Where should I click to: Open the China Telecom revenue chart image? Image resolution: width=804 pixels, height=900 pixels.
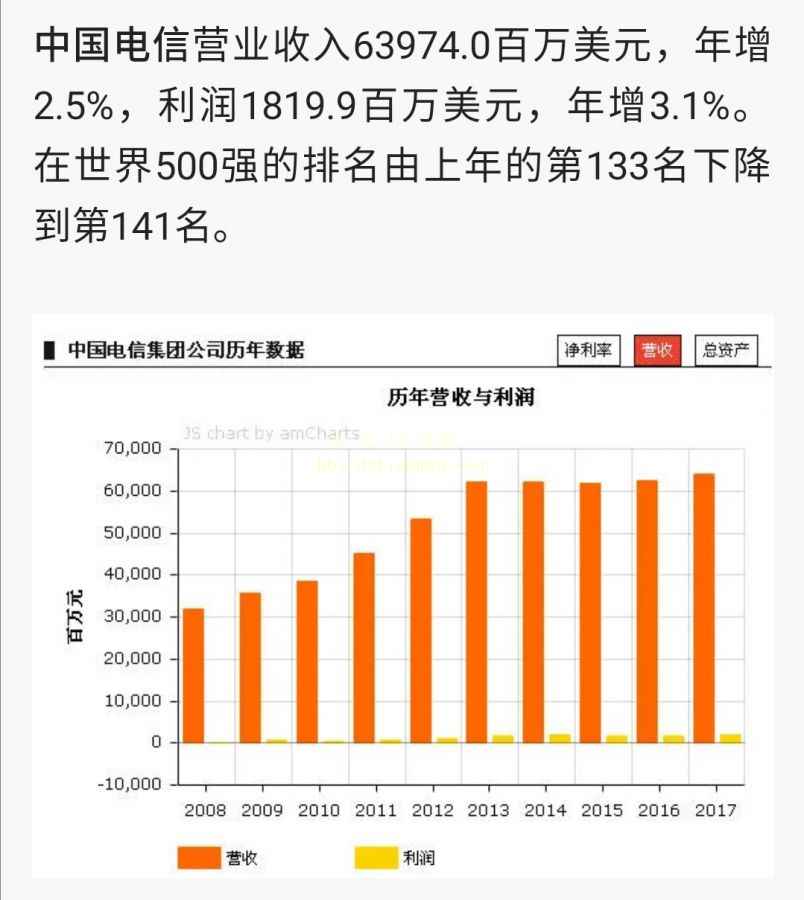402,600
